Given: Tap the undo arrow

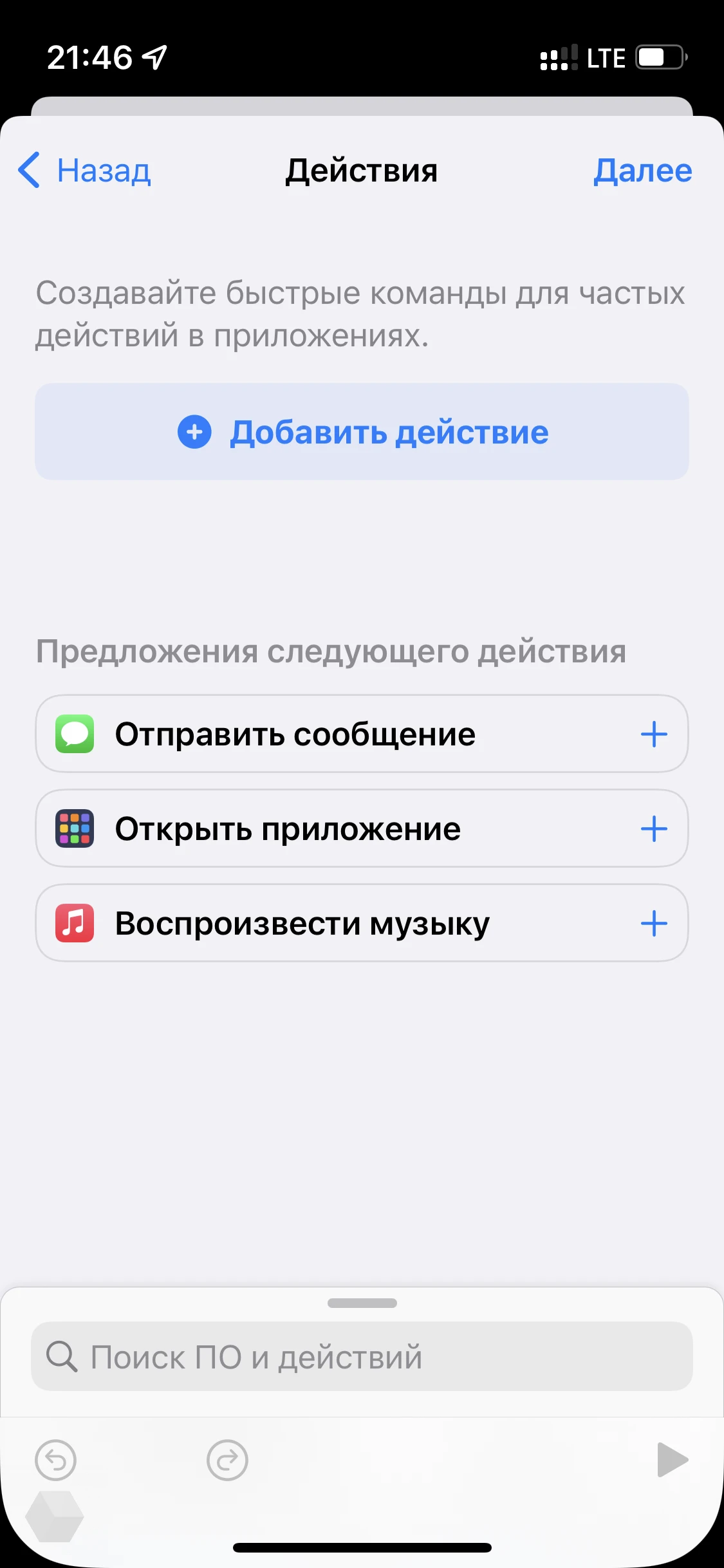Looking at the screenshot, I should pos(55,1460).
